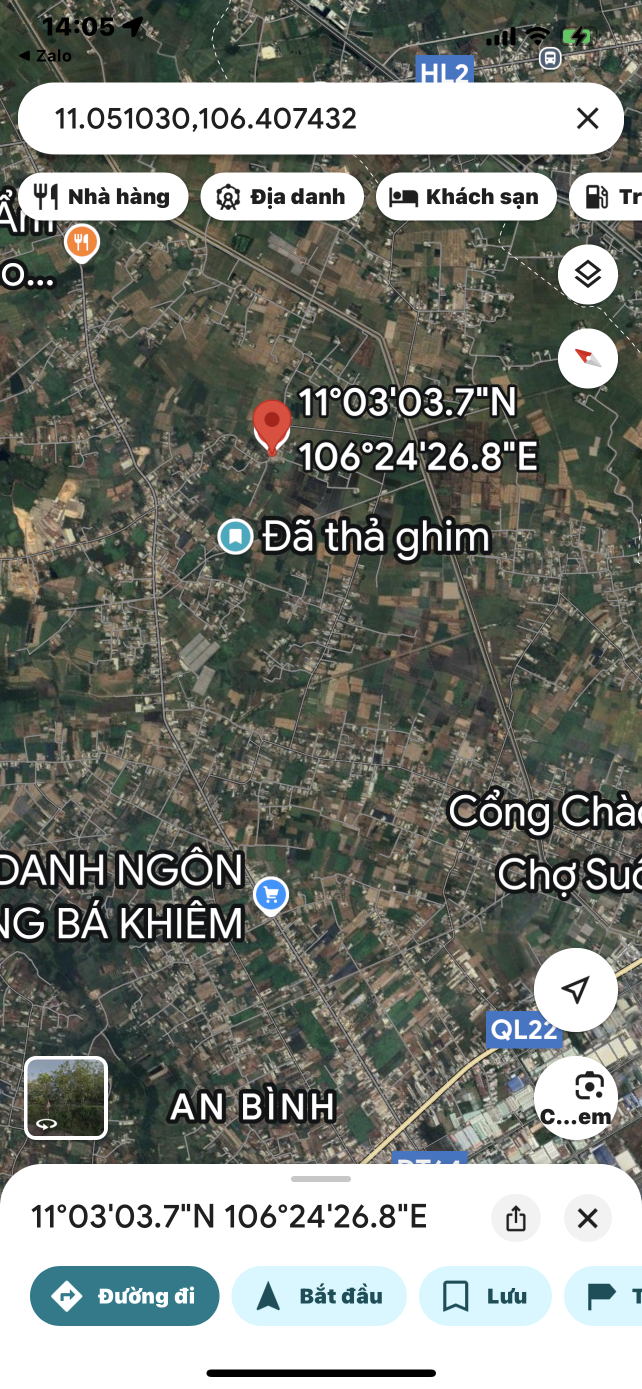Share the dropped pin location
The width and height of the screenshot is (642, 1389).
516,1218
